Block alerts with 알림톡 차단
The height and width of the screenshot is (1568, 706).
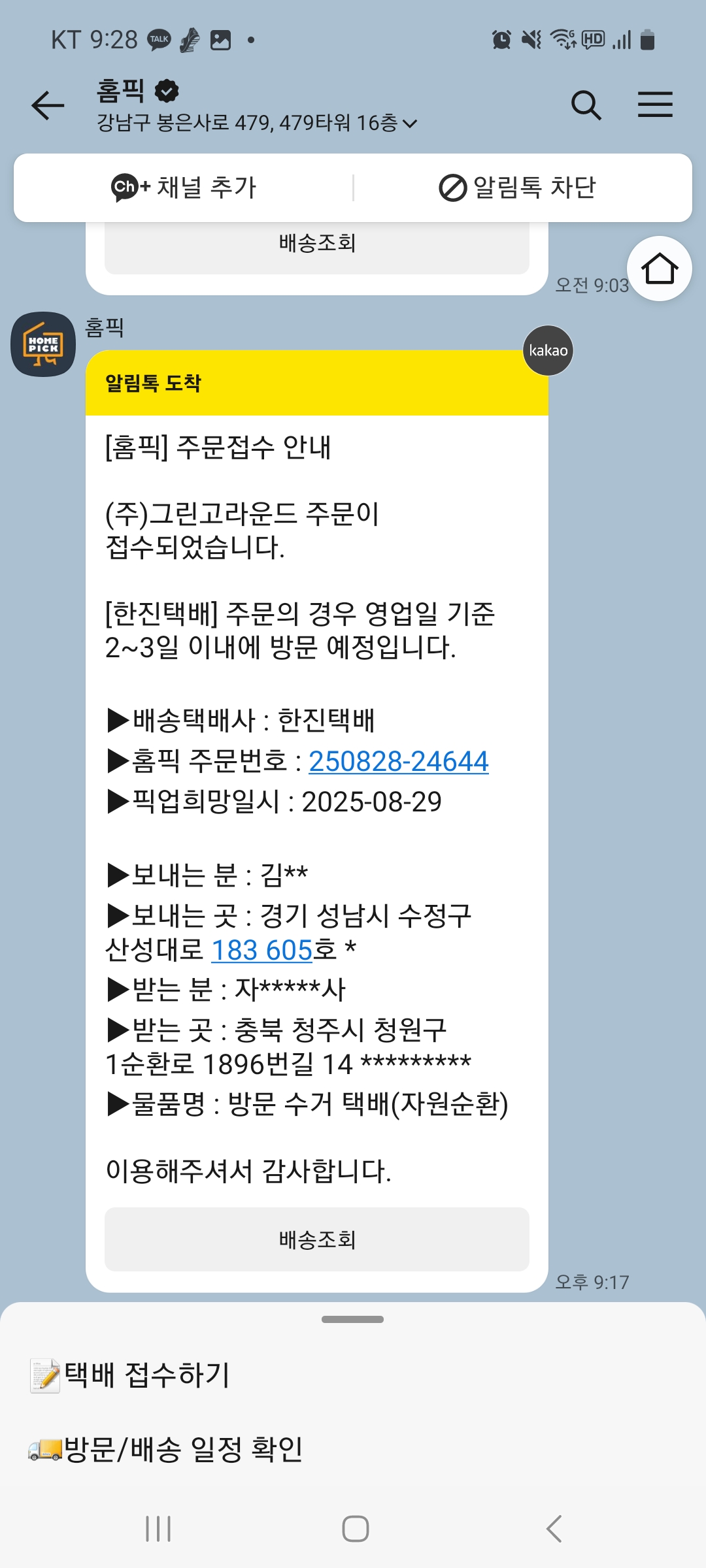click(517, 188)
